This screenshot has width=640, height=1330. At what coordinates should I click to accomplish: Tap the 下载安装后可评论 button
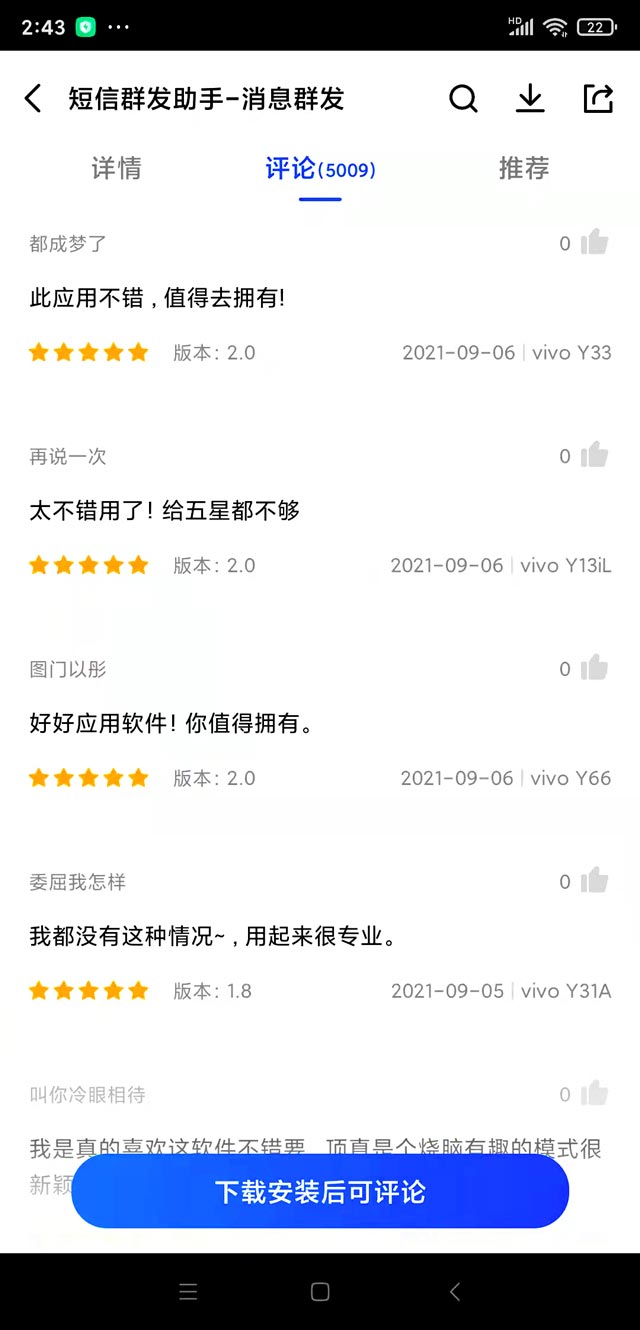[320, 1191]
